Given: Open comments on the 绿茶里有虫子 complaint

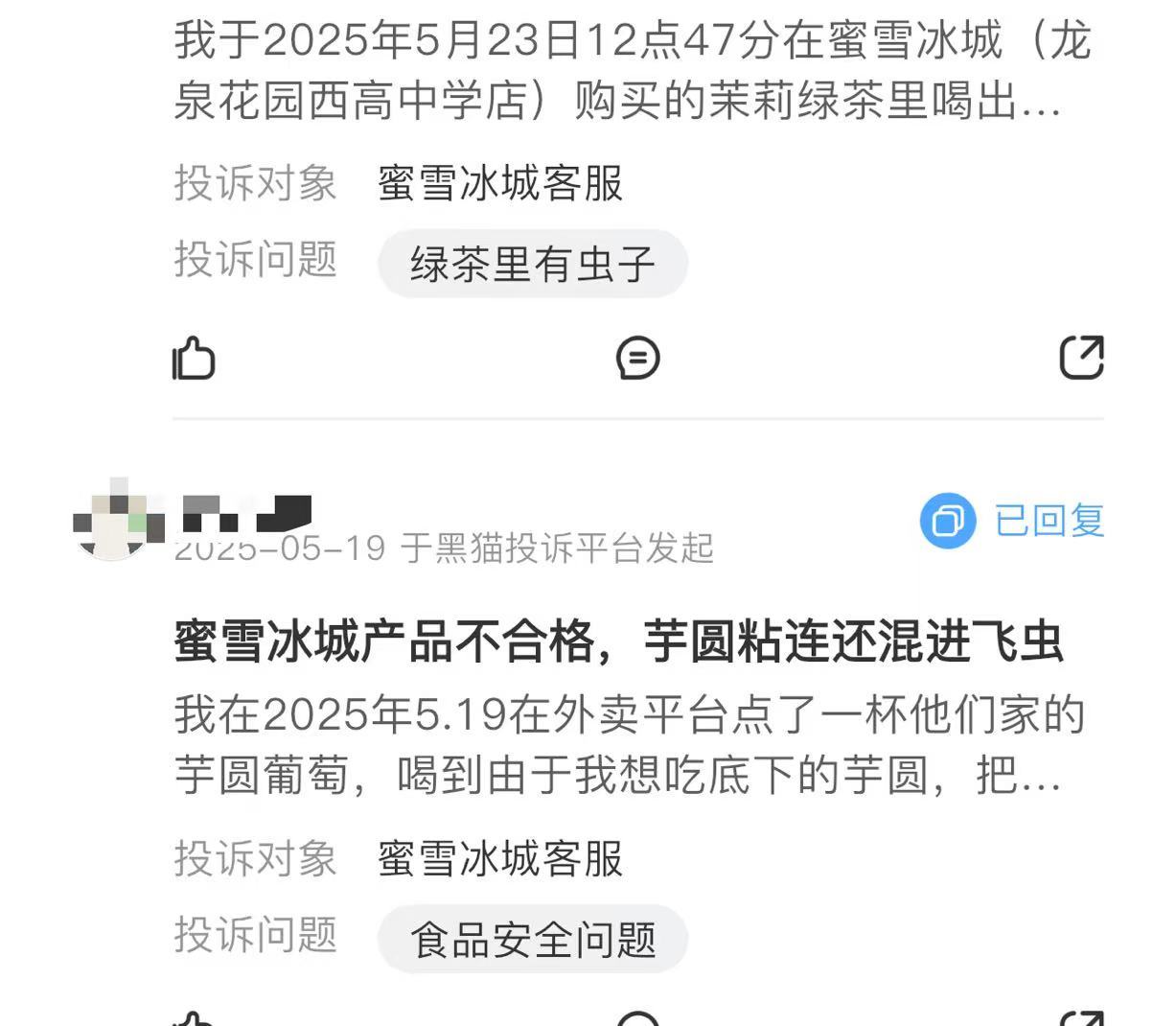Looking at the screenshot, I should click(x=637, y=359).
